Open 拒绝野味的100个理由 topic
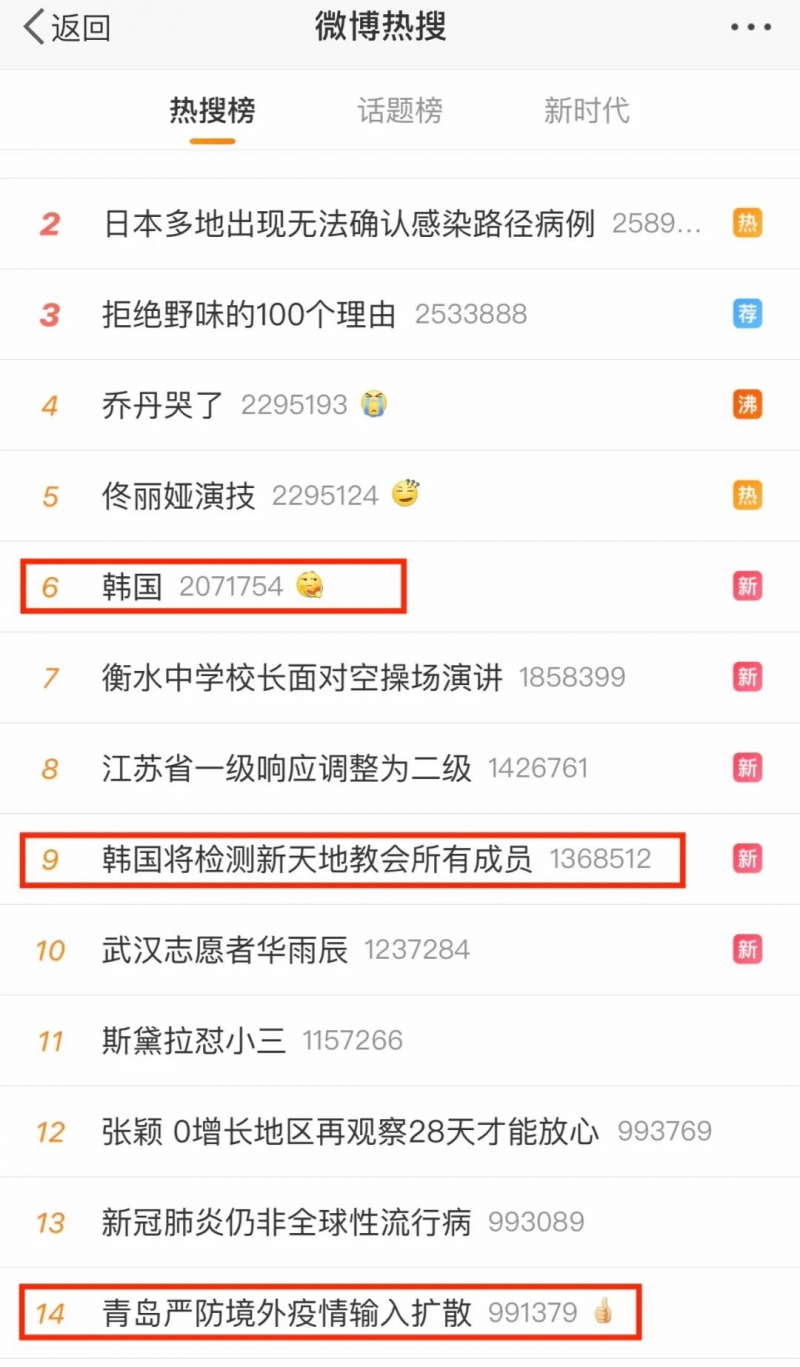The image size is (800, 1367). [x=249, y=314]
